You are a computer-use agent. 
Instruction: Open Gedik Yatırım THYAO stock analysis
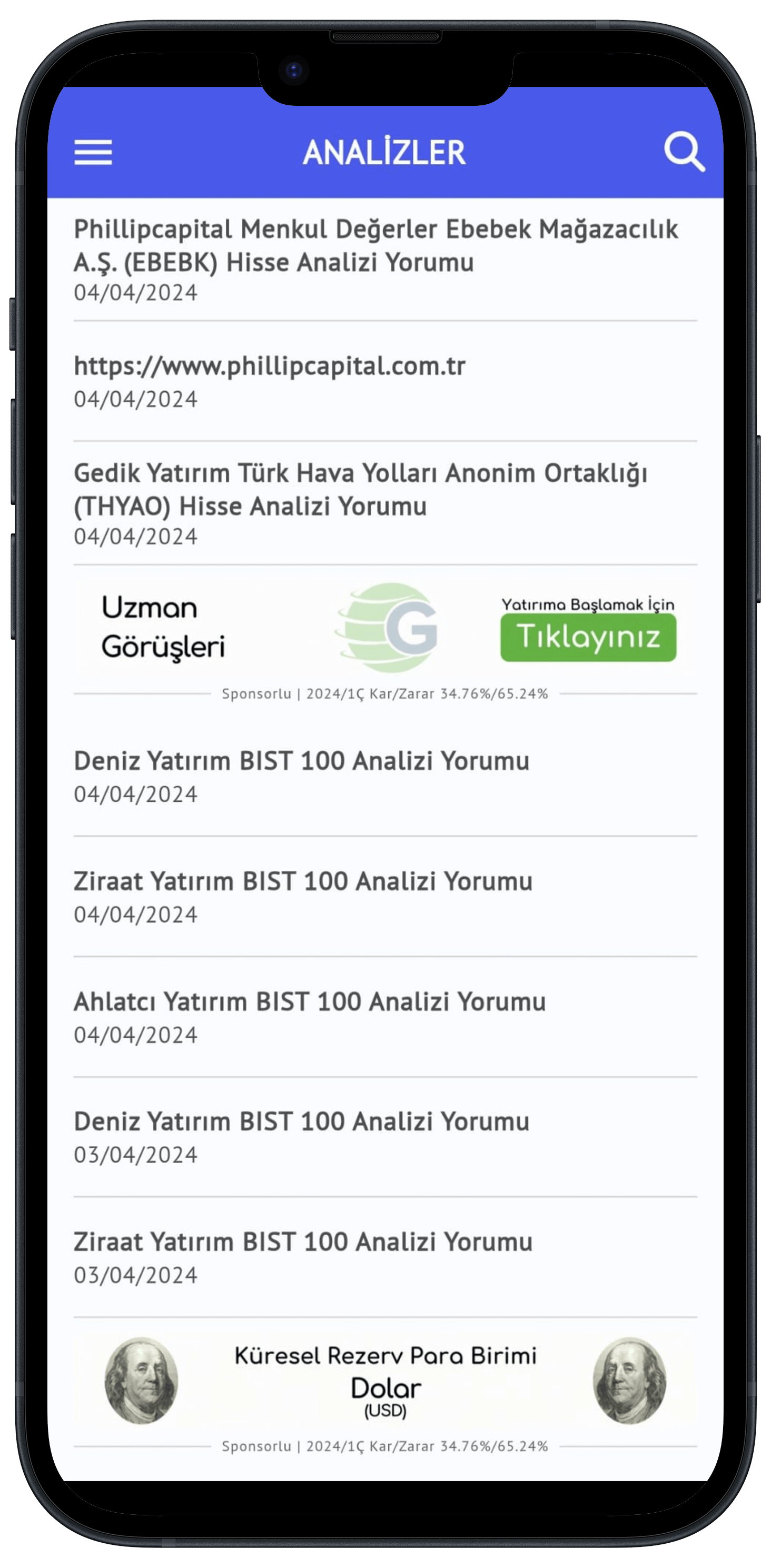[x=361, y=489]
